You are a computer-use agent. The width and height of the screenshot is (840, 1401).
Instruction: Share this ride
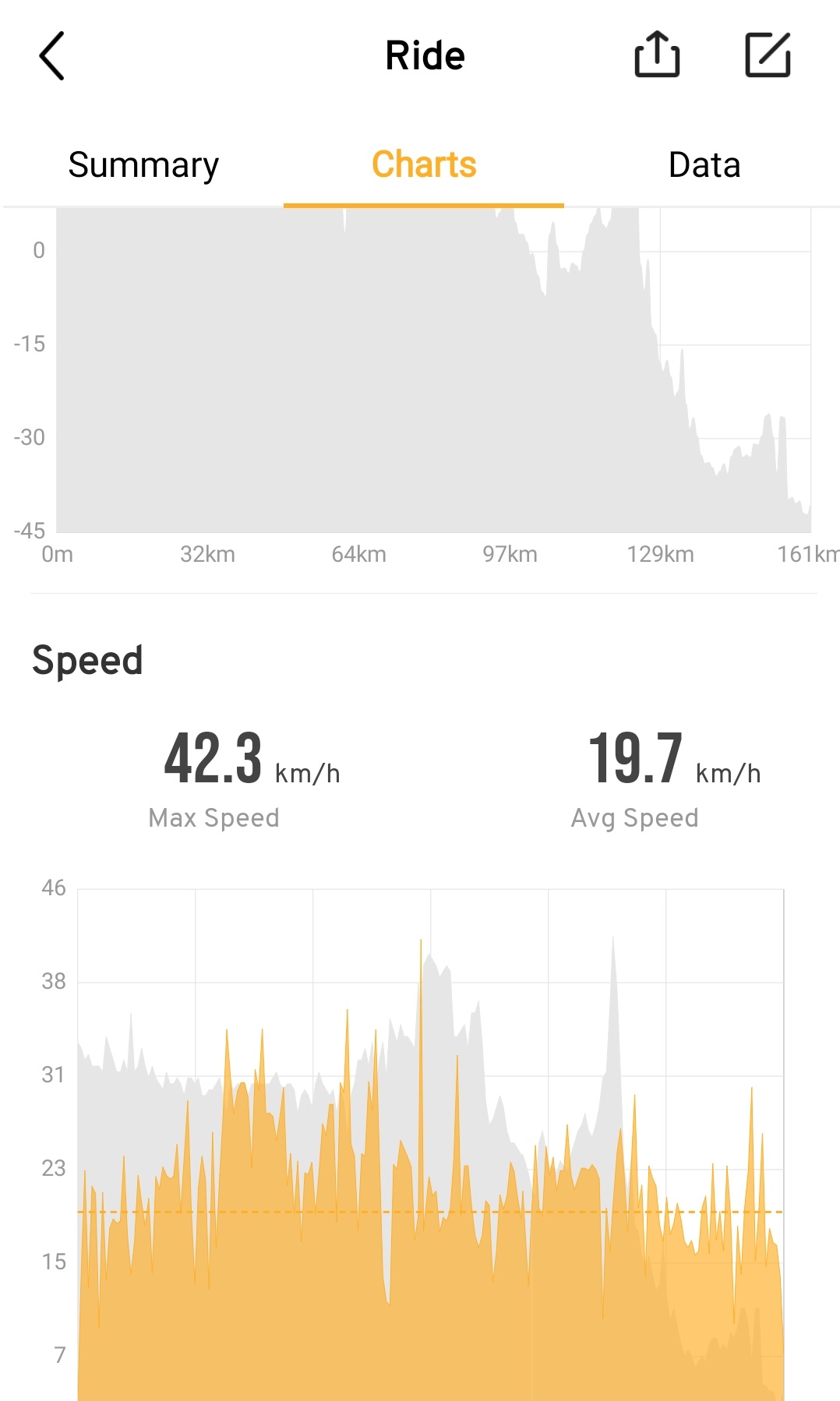click(657, 55)
